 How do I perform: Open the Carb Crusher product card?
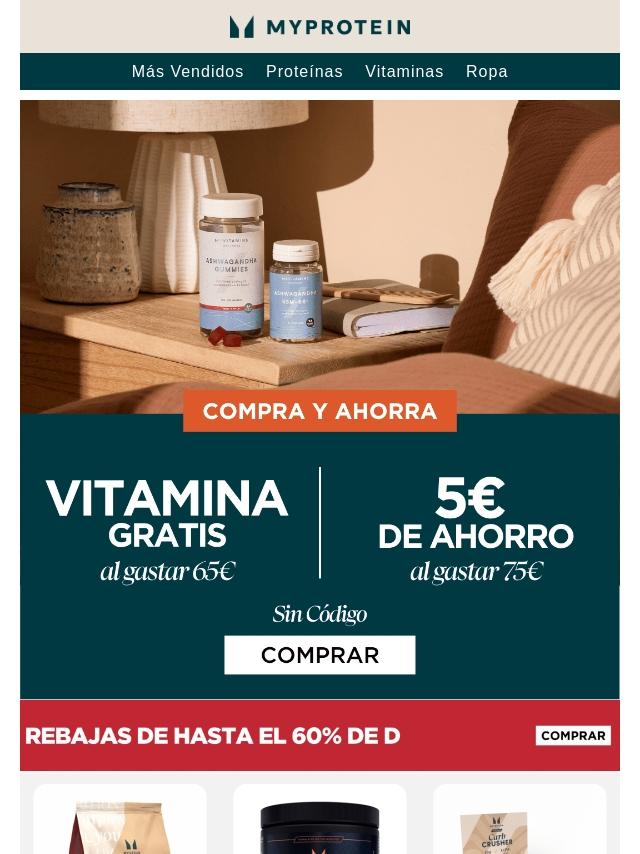519,822
